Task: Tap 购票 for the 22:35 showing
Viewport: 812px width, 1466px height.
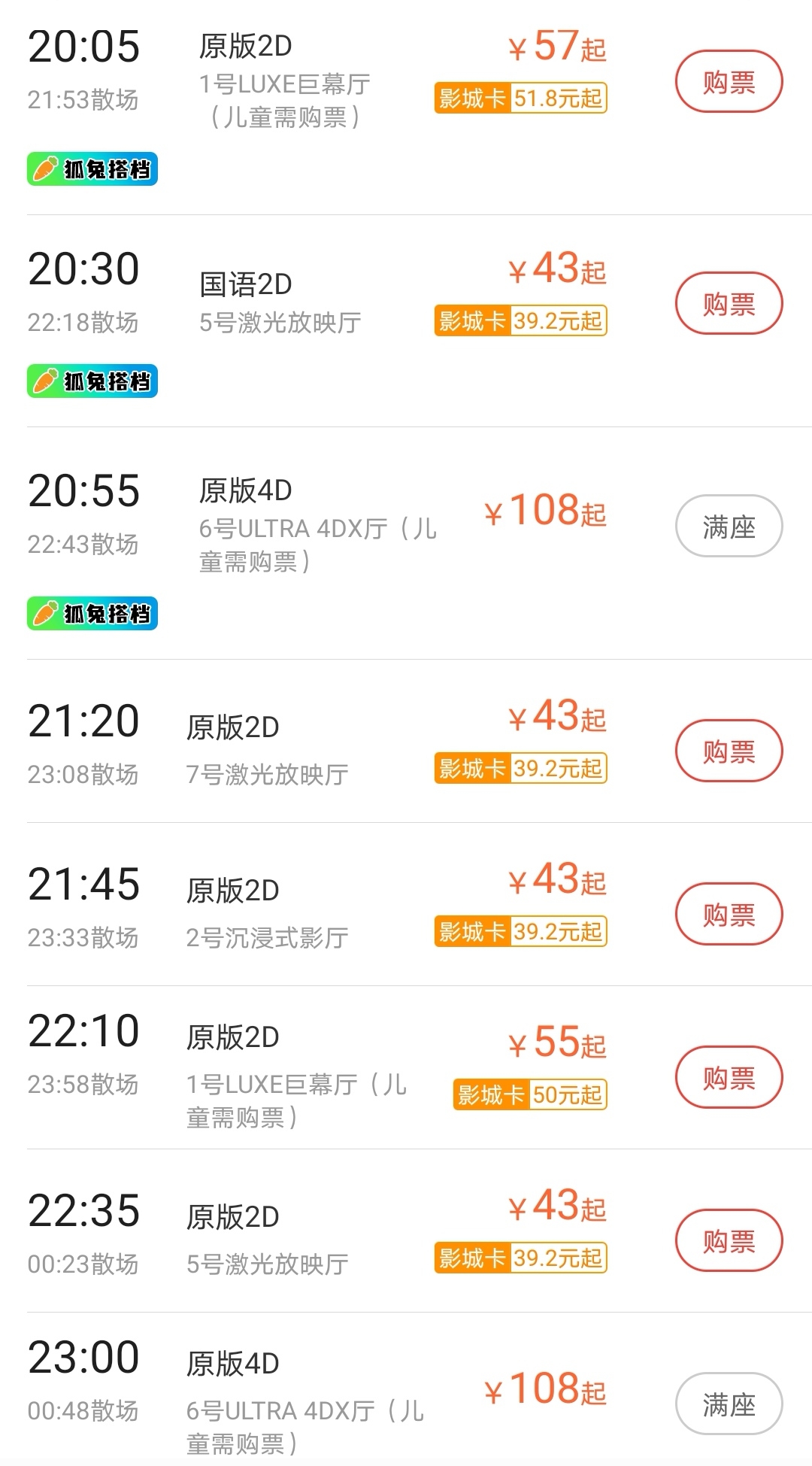Action: (x=729, y=1240)
